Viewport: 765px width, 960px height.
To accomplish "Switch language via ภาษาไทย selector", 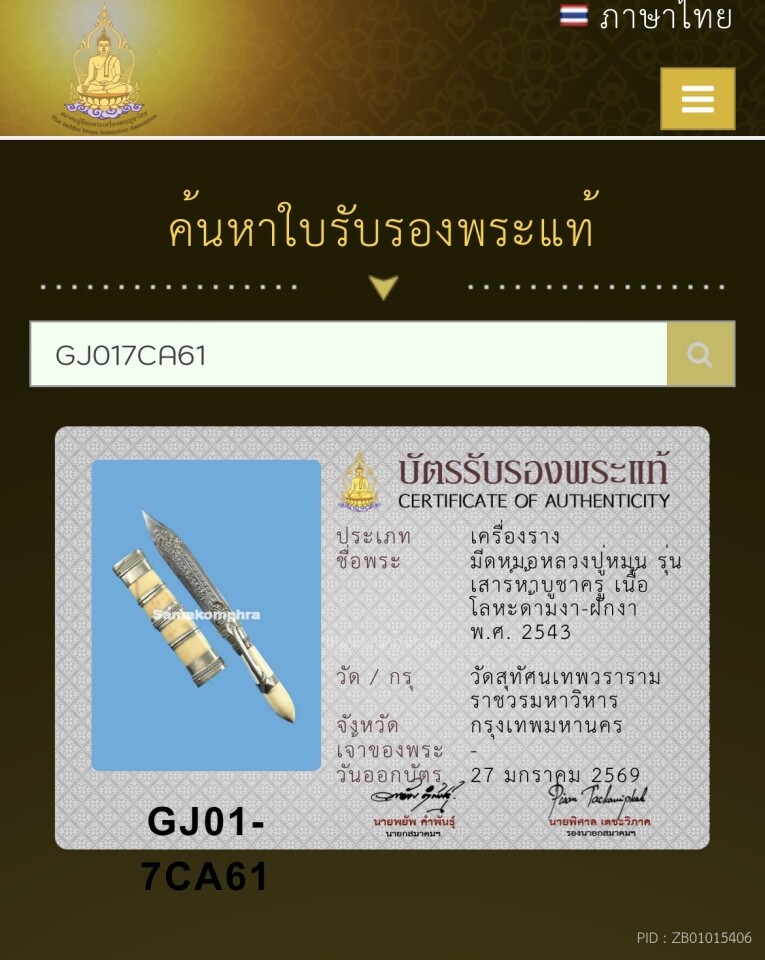I will coord(646,17).
